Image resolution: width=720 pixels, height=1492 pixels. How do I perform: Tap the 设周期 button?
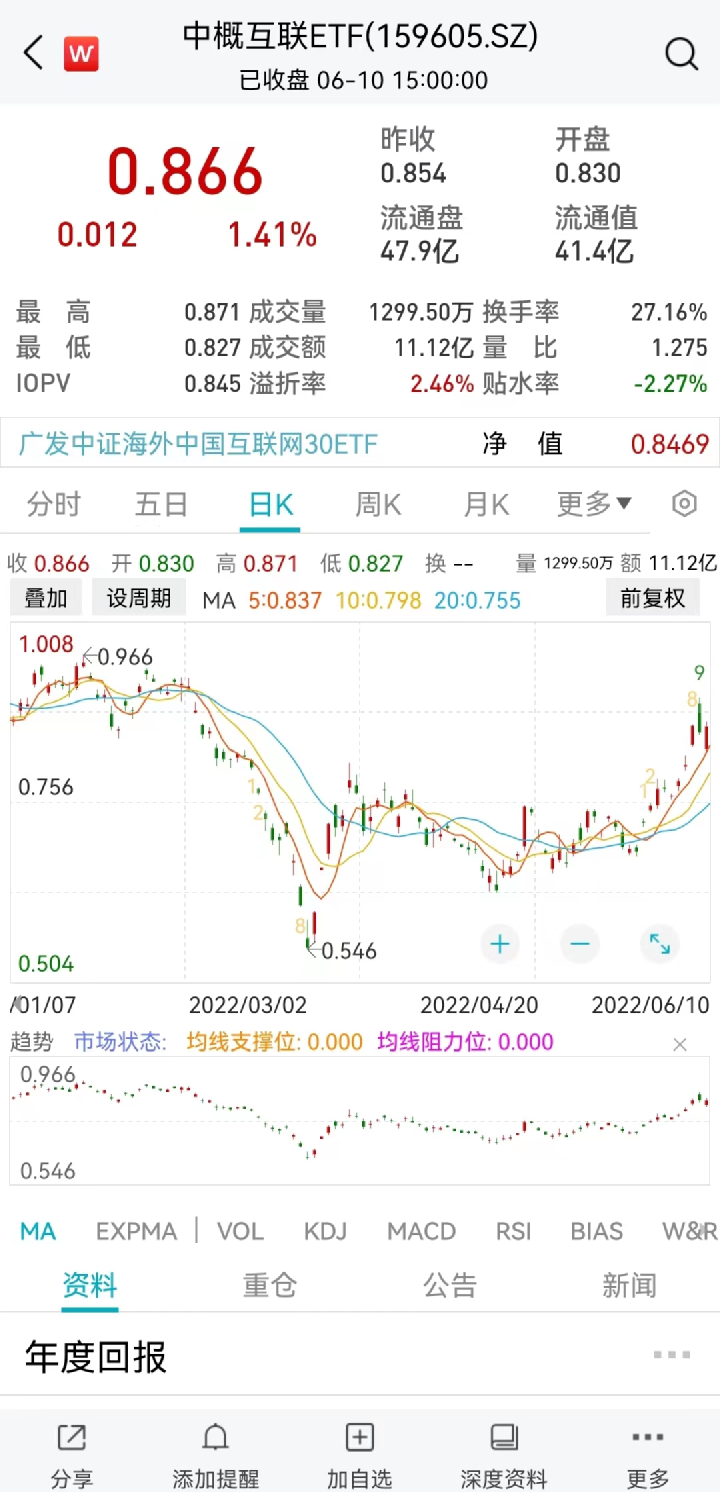click(x=139, y=598)
